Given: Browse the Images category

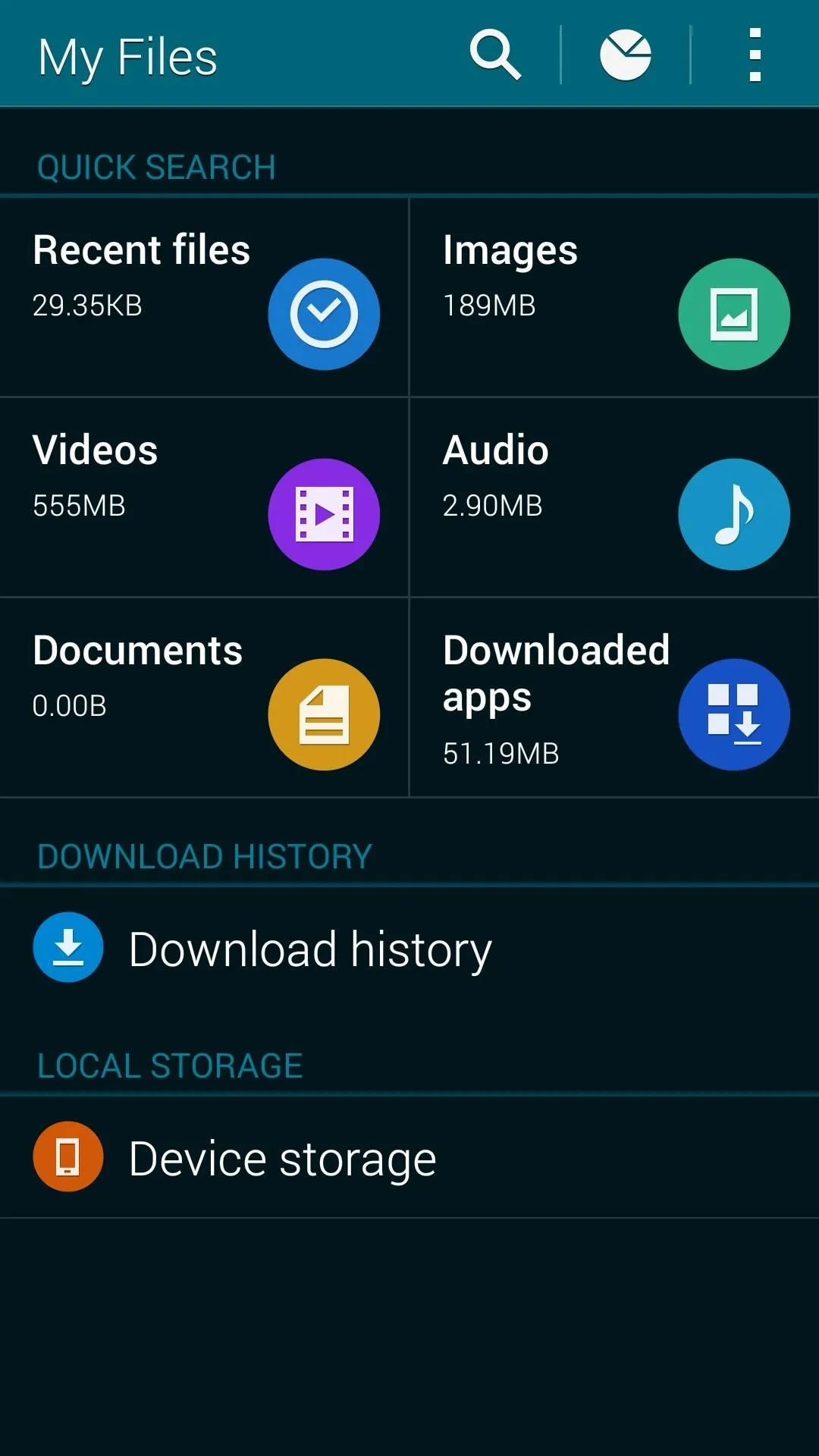Looking at the screenshot, I should coord(614,297).
